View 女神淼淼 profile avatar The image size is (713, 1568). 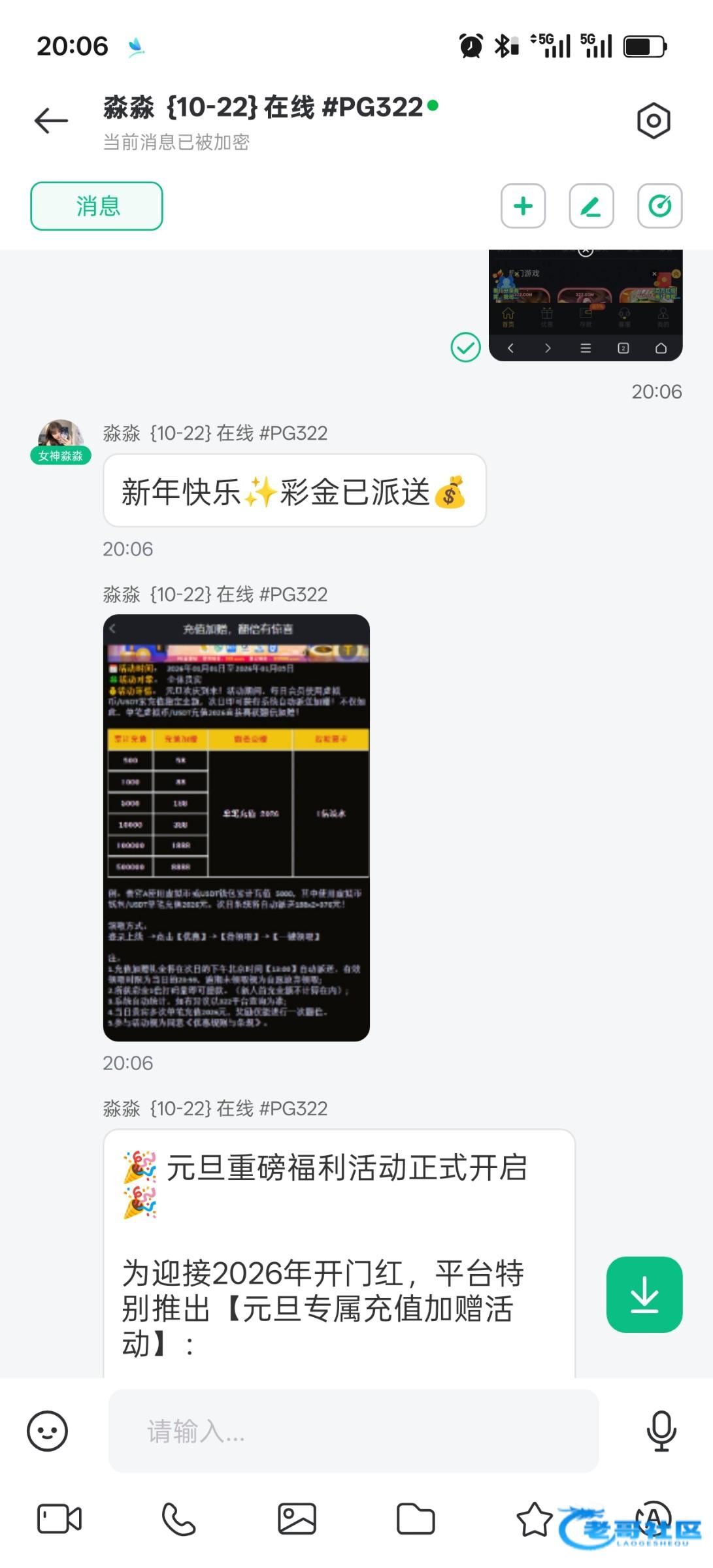click(x=60, y=436)
